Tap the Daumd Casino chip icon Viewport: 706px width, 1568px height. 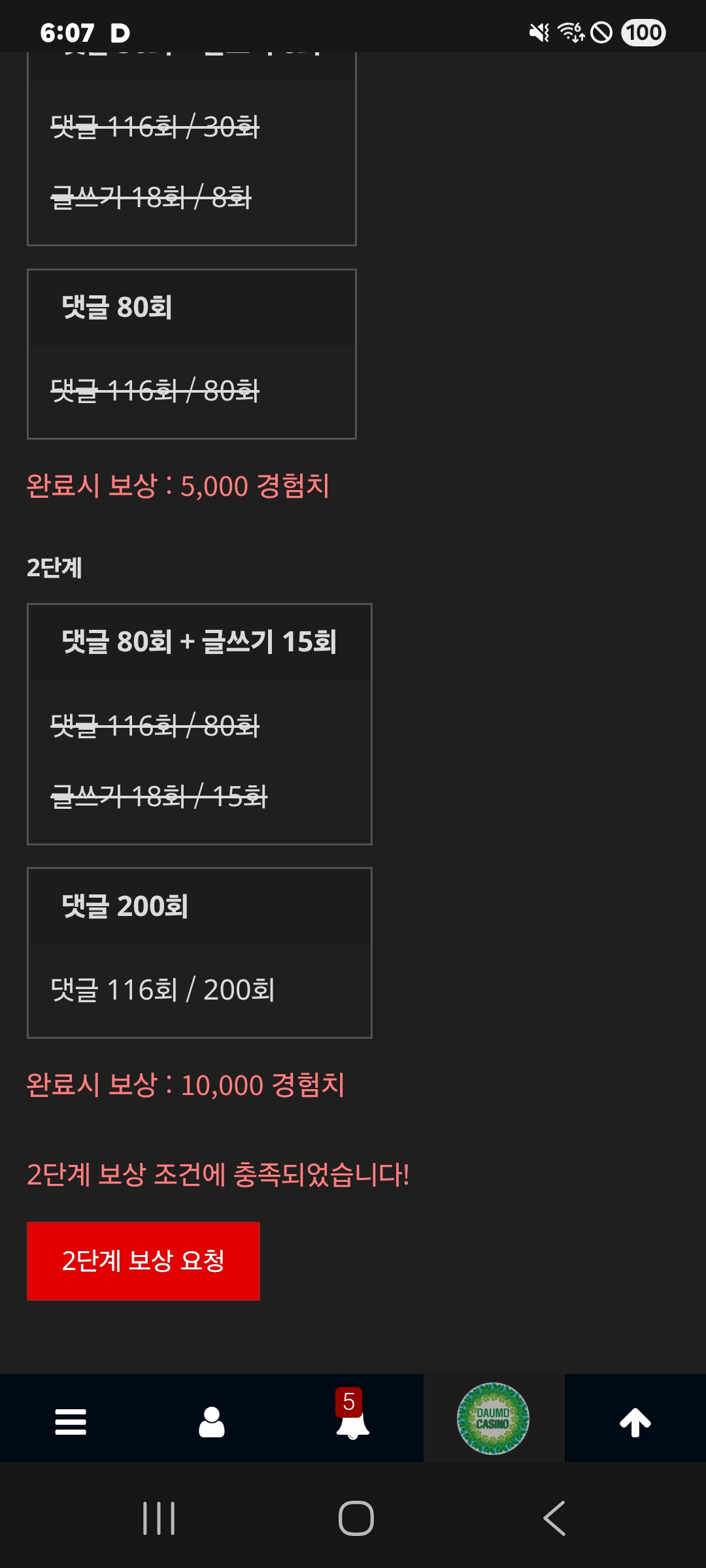pyautogui.click(x=493, y=1418)
